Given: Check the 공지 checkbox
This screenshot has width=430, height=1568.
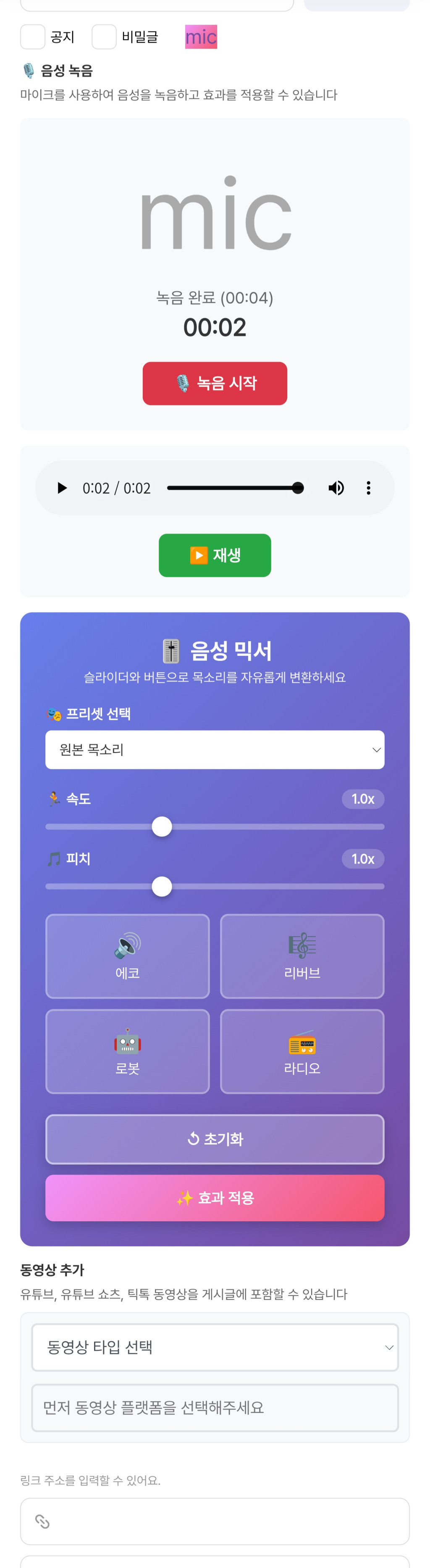Looking at the screenshot, I should (33, 37).
